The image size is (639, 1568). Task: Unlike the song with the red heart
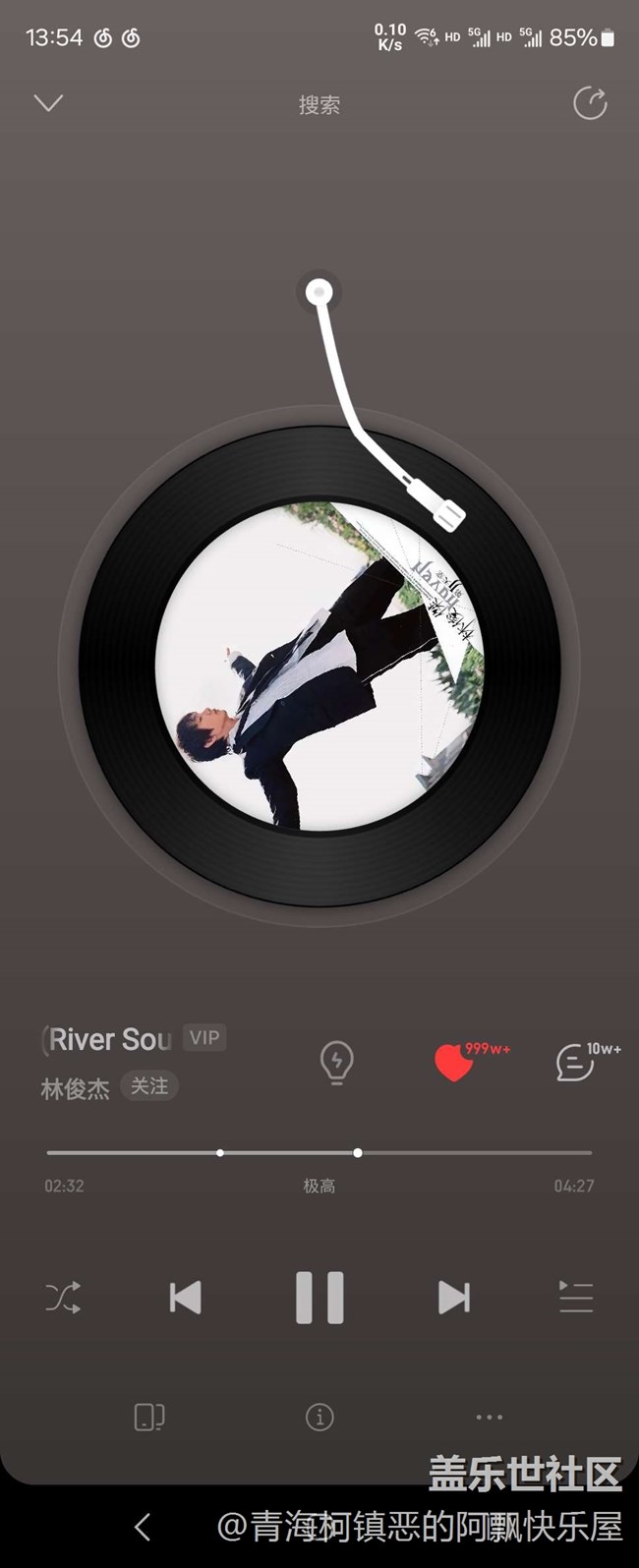coord(454,1063)
